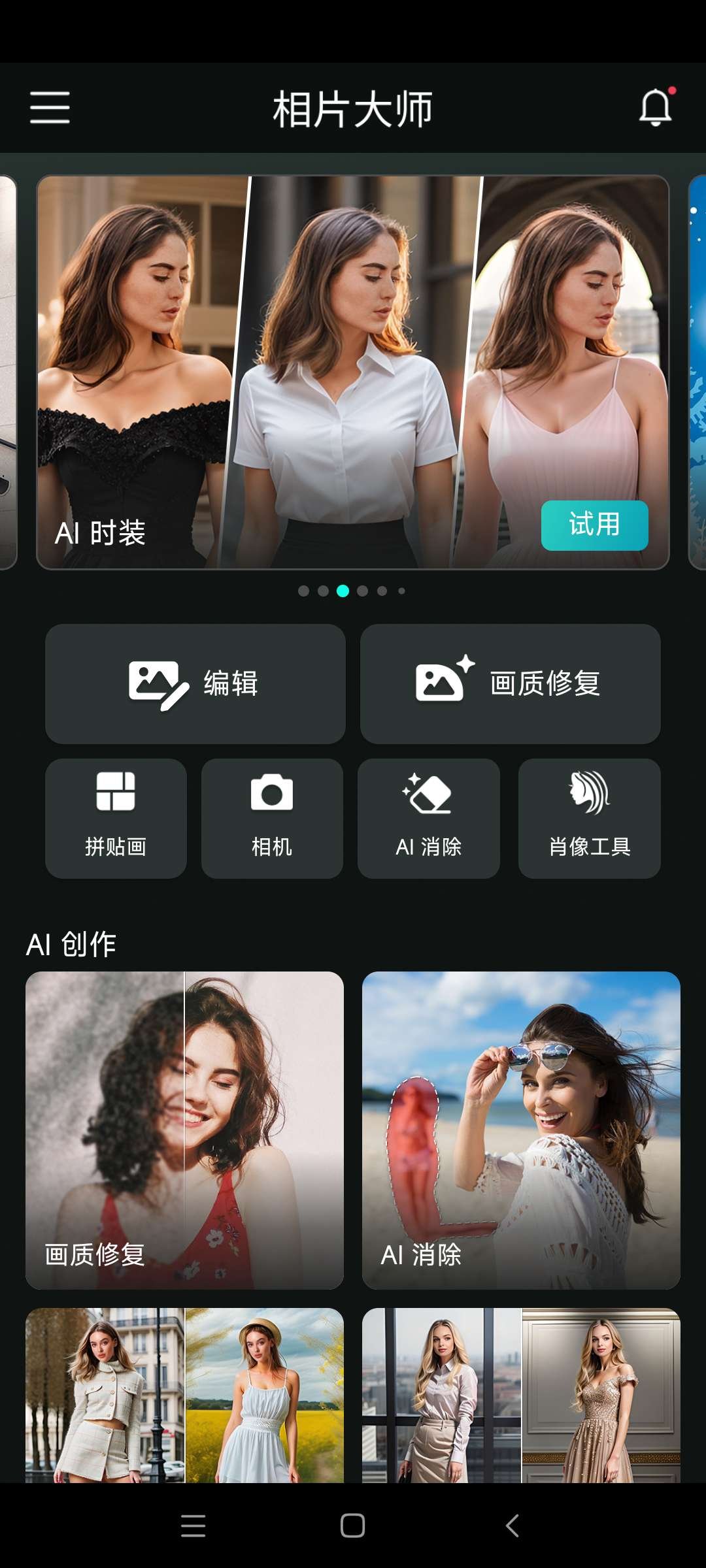Open the 画质修复 card under AI 创作
The image size is (706, 1568).
tap(184, 1130)
